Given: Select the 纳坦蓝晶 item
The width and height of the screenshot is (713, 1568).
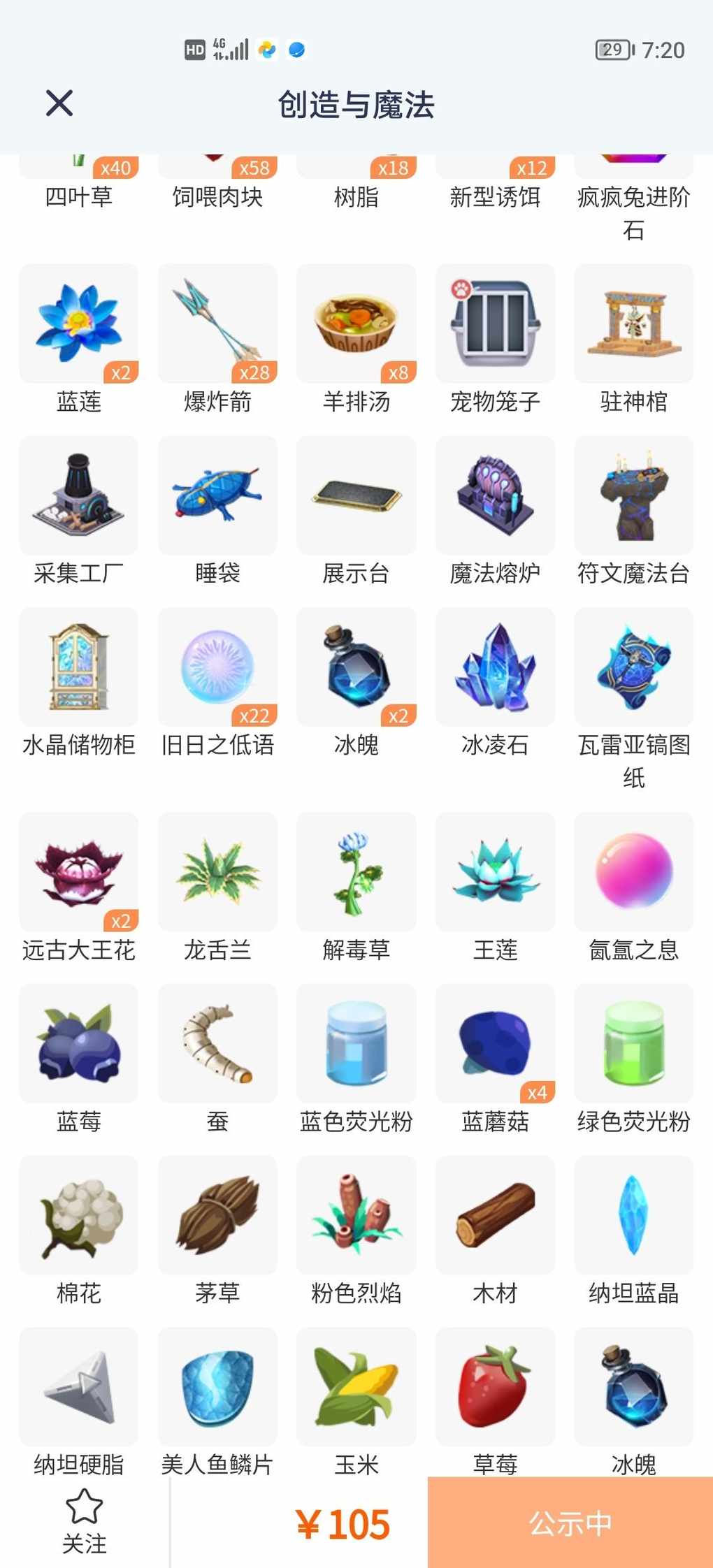Looking at the screenshot, I should point(633,1216).
